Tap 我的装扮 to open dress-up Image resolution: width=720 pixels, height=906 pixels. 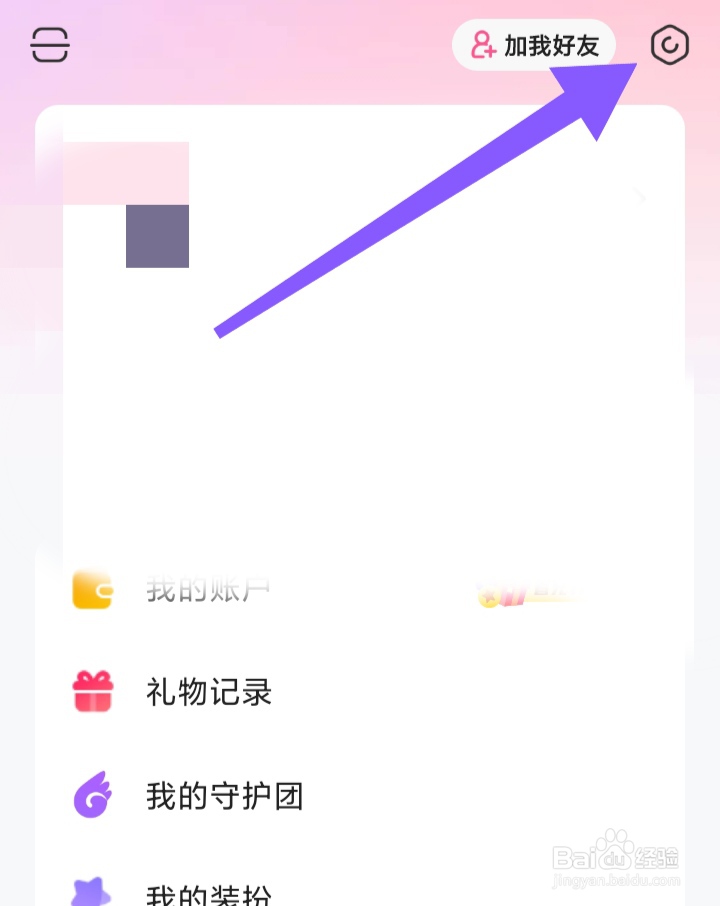pos(210,893)
